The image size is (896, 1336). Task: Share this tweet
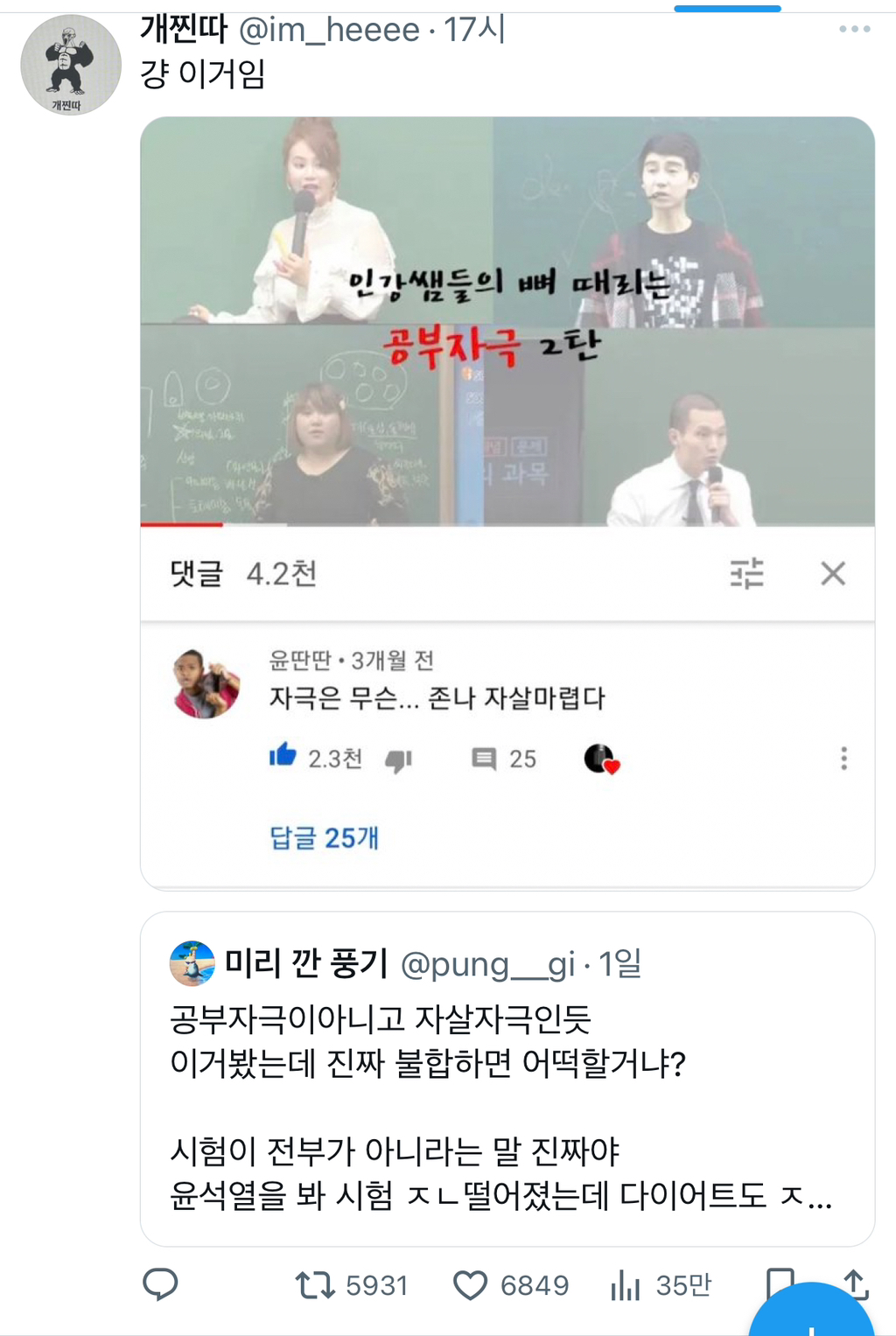pos(855,1284)
